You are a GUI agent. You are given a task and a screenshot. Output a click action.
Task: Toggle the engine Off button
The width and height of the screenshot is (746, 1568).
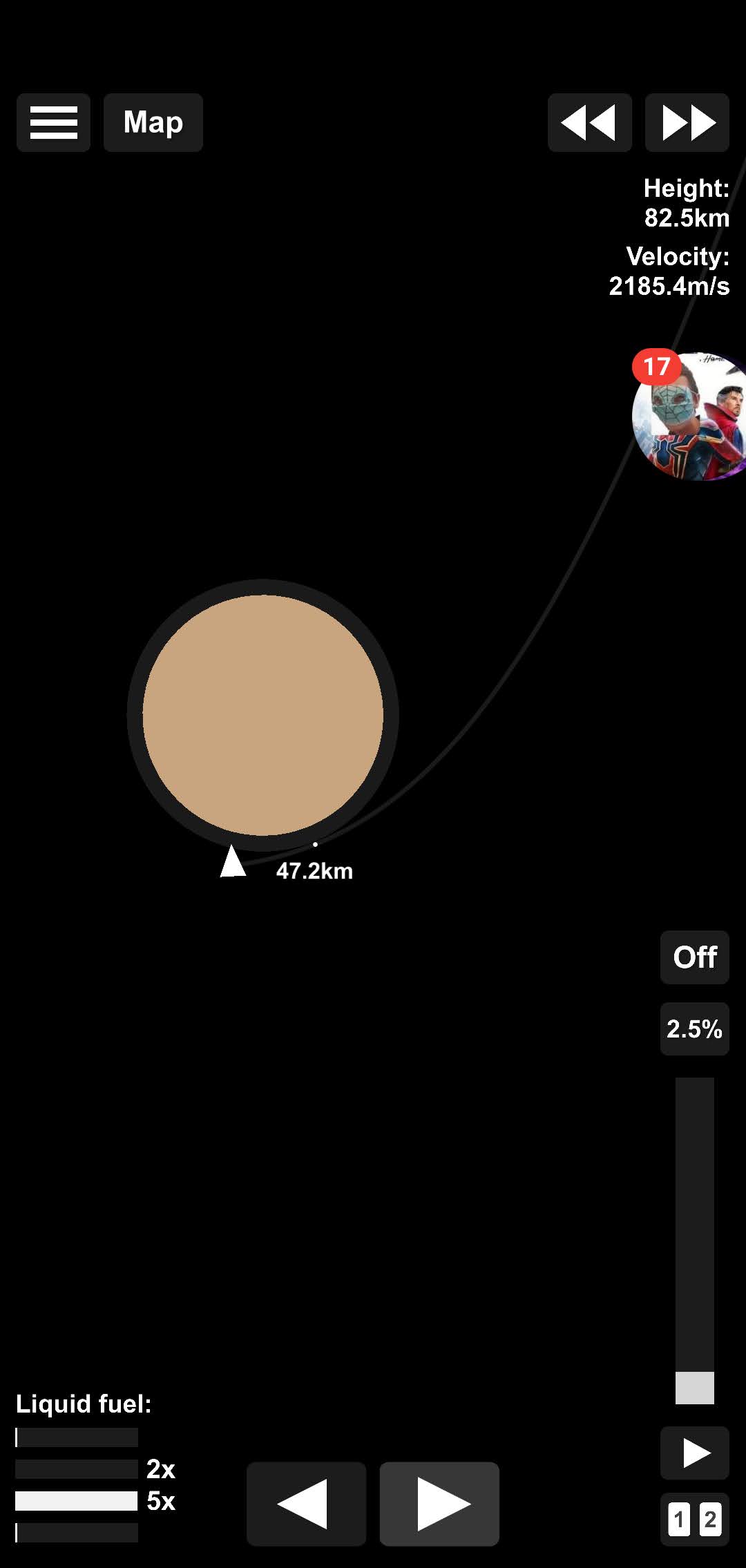tap(694, 957)
